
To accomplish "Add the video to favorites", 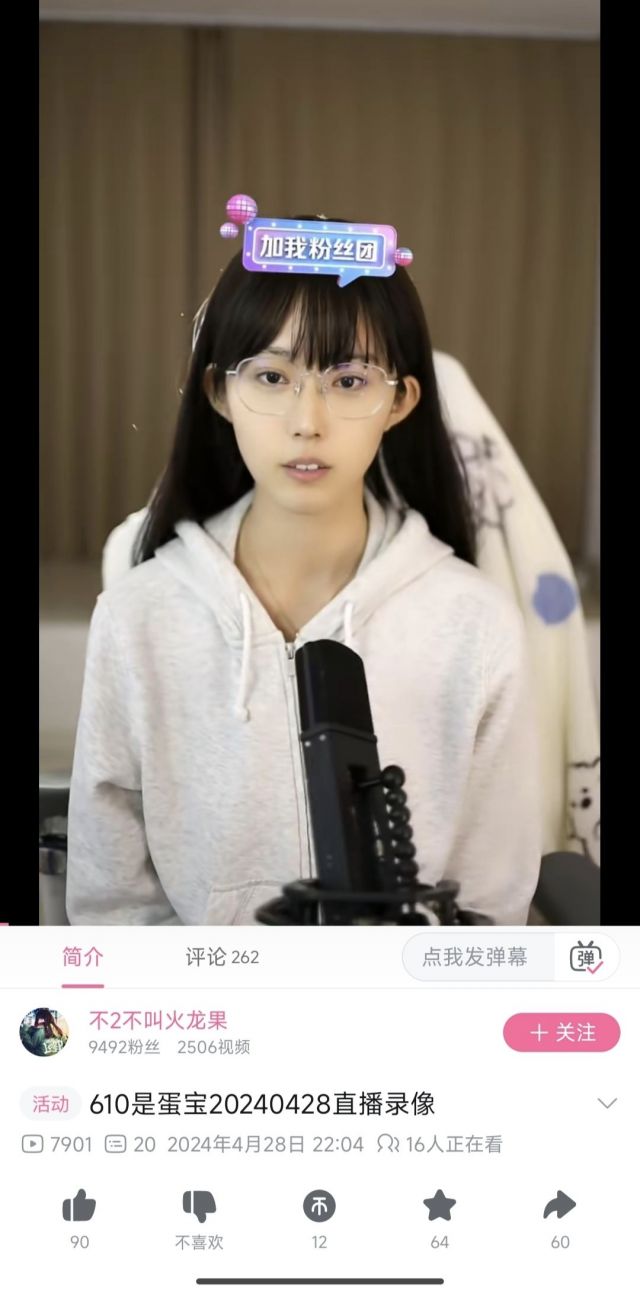I will tap(439, 1207).
